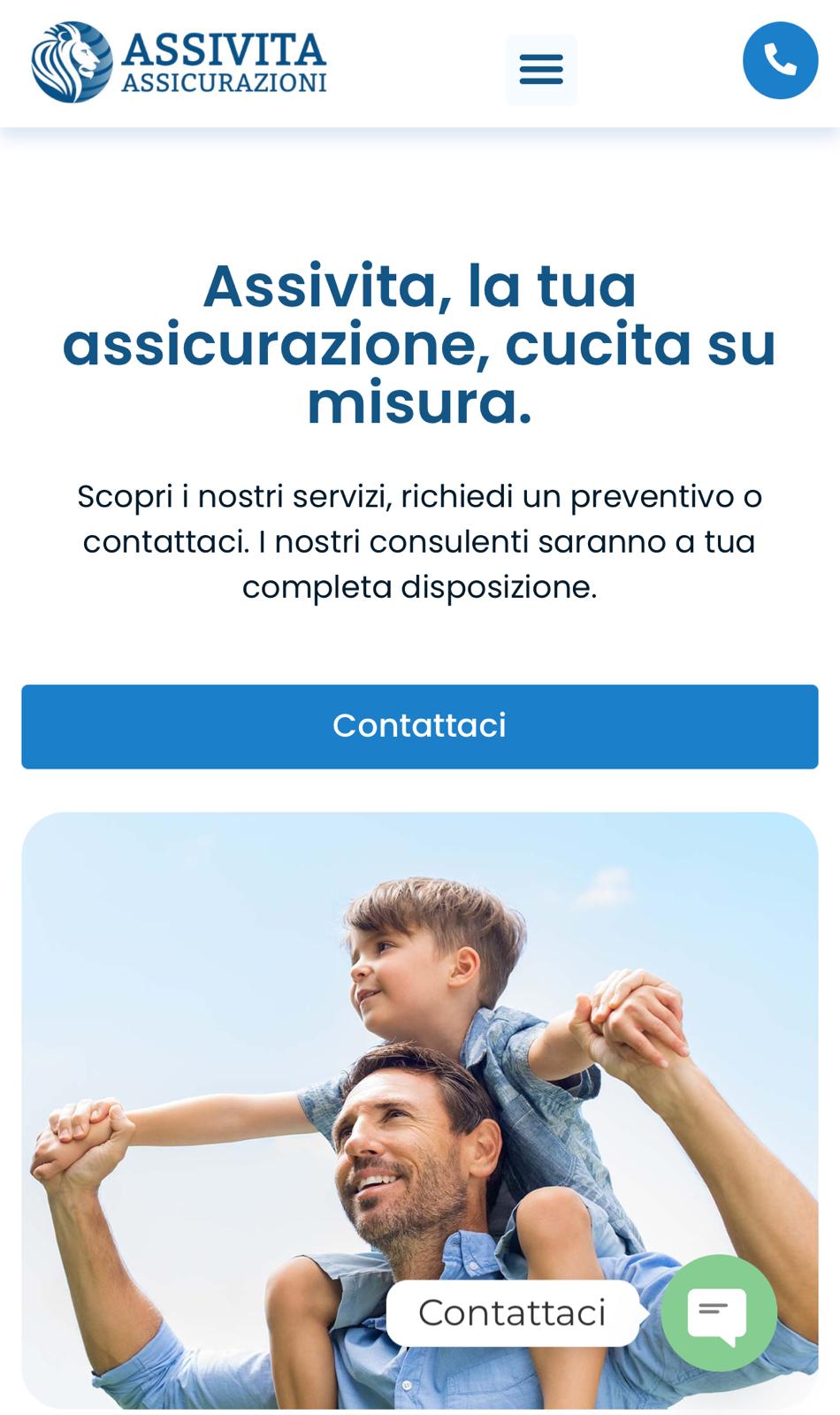The width and height of the screenshot is (840, 1415).
Task: Go to homepage via Assivita logo
Action: [x=179, y=62]
